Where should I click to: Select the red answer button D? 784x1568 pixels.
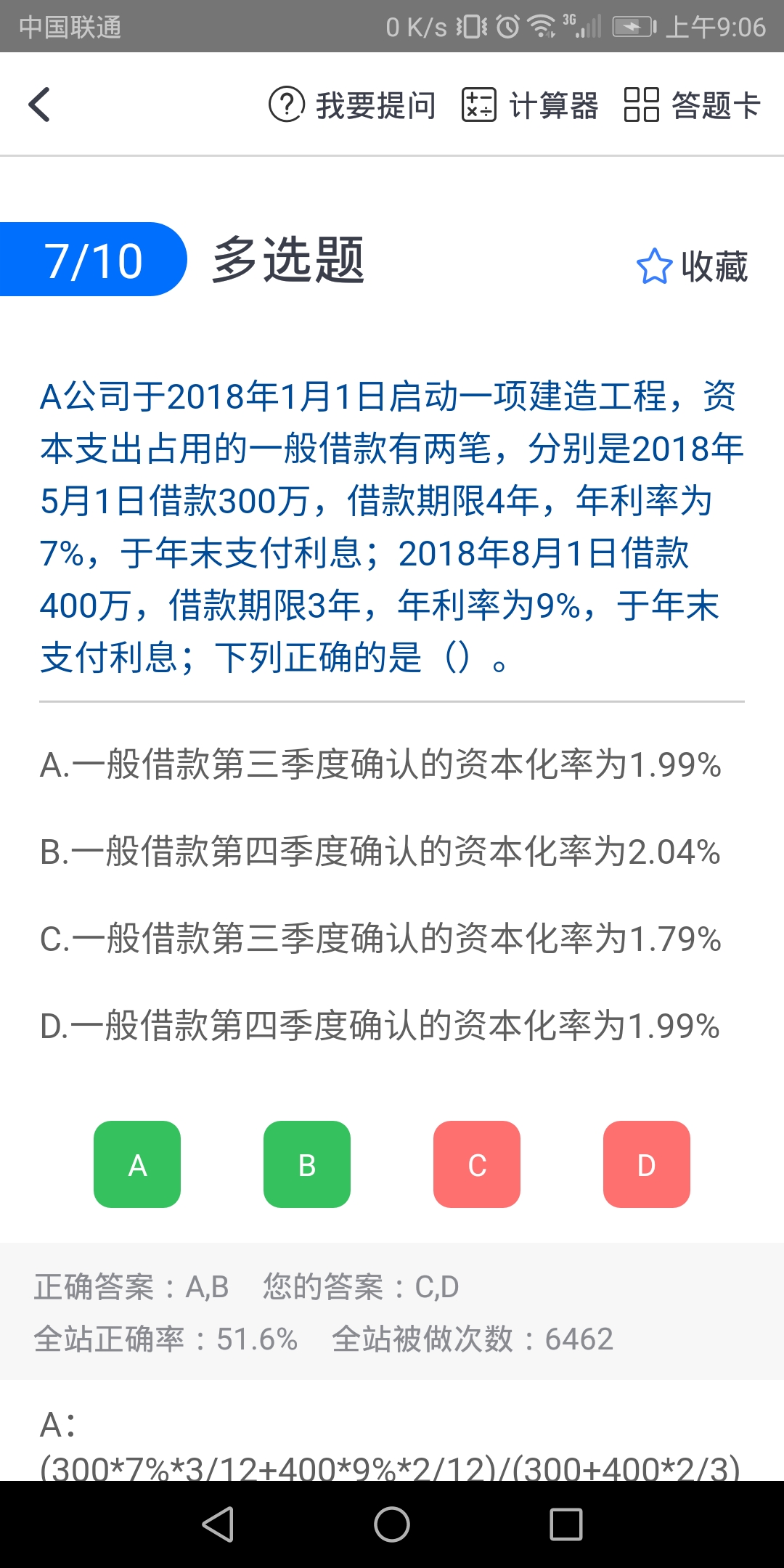click(x=647, y=1164)
